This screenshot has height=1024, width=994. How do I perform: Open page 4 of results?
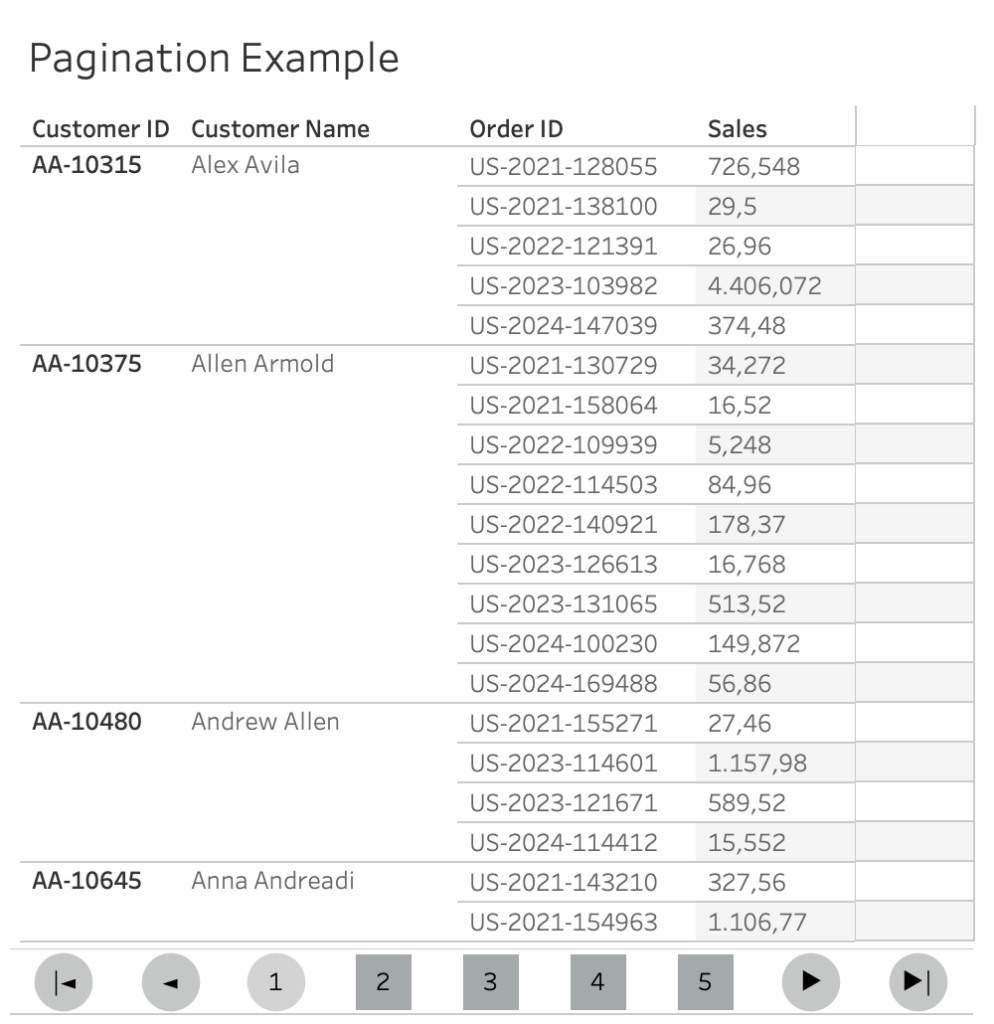tap(598, 982)
